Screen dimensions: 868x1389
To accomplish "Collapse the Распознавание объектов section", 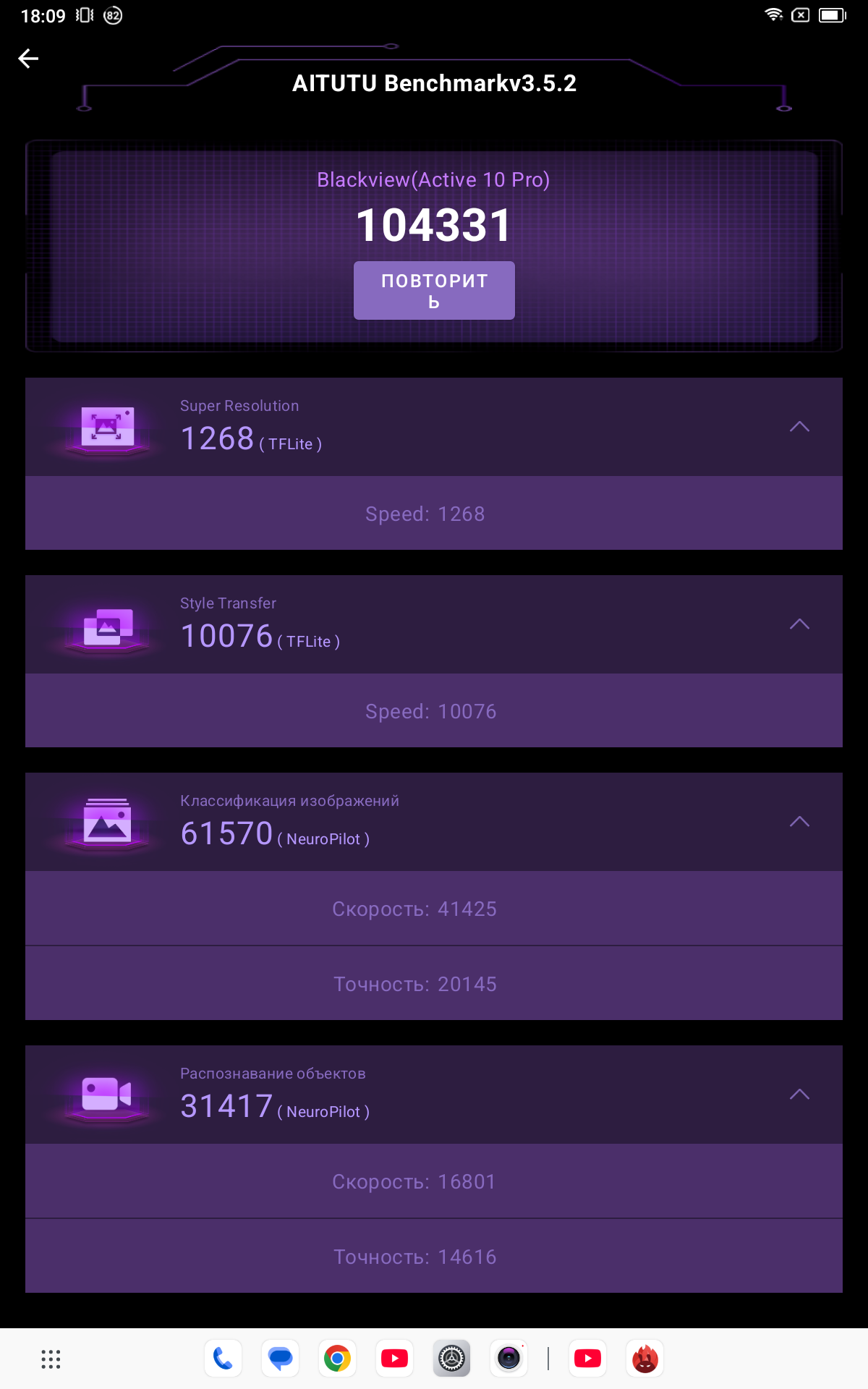I will [x=799, y=1095].
